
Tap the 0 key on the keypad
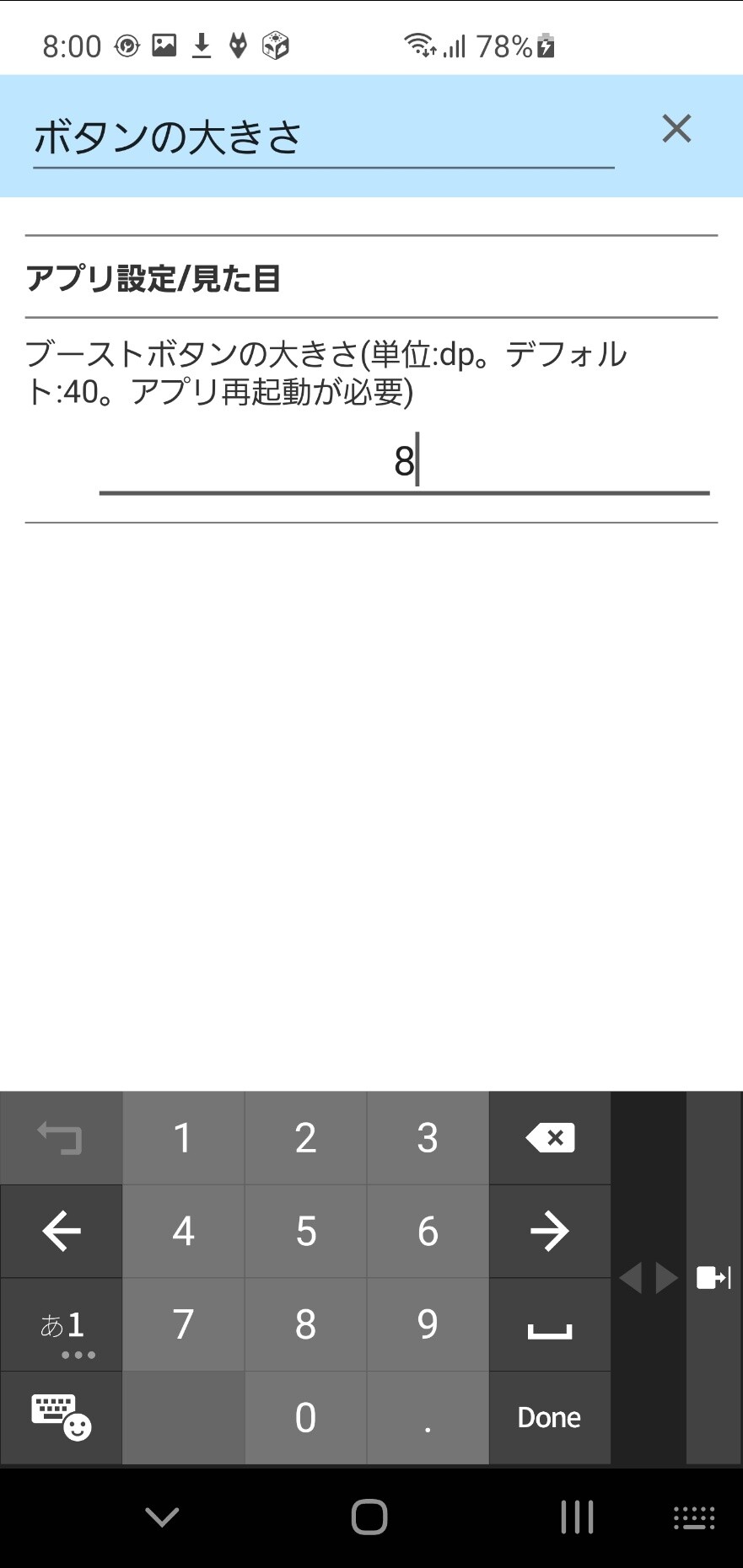click(305, 1417)
